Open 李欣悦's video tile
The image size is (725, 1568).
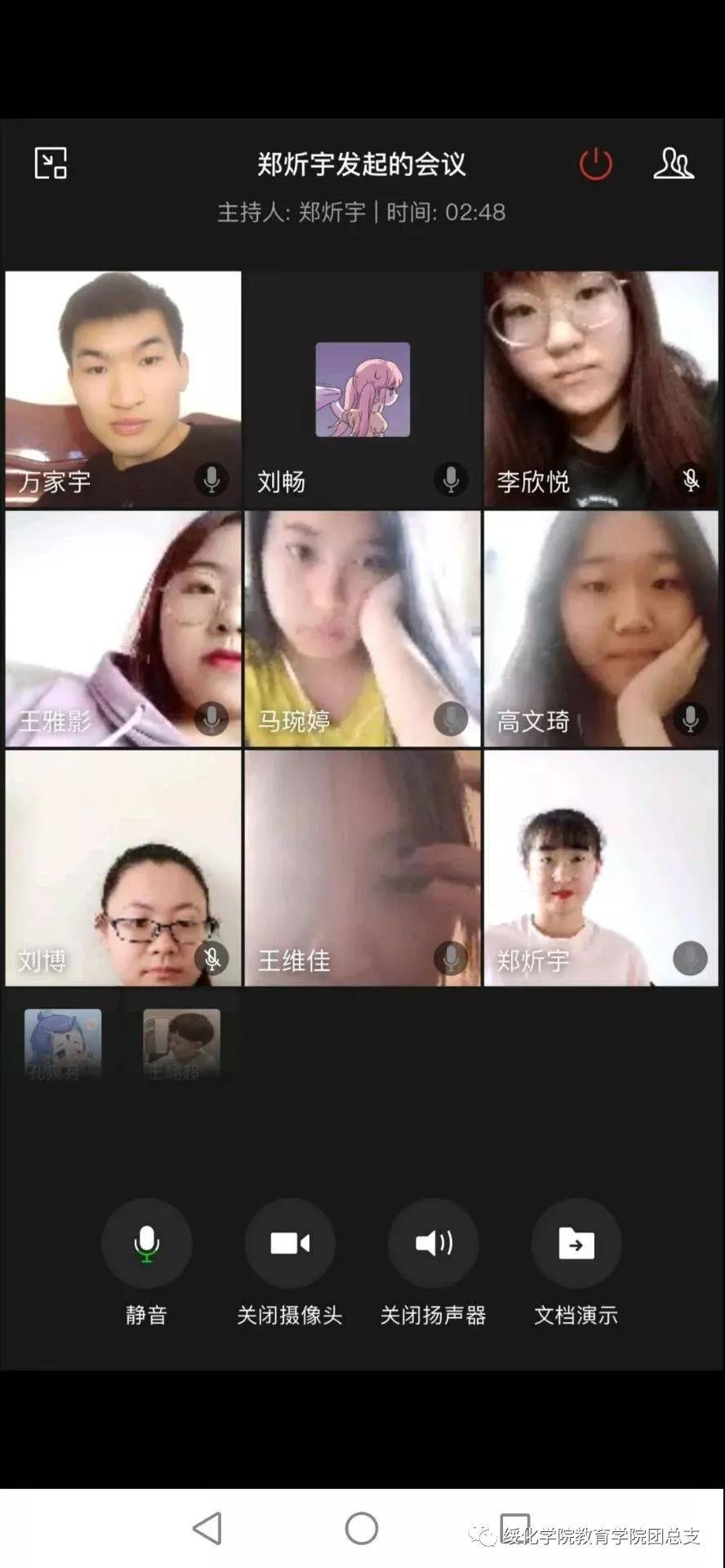pos(601,390)
